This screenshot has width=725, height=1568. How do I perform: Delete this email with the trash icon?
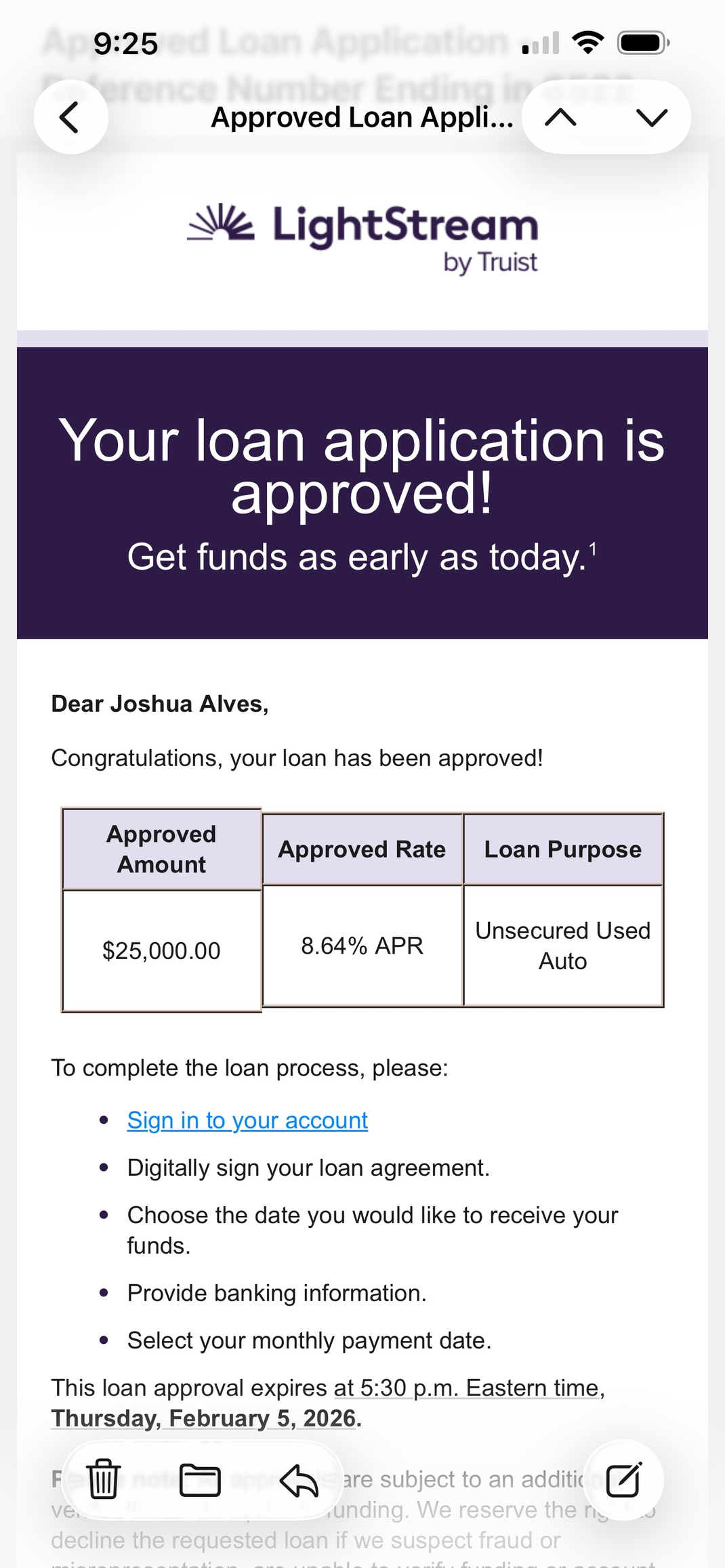point(104,1479)
